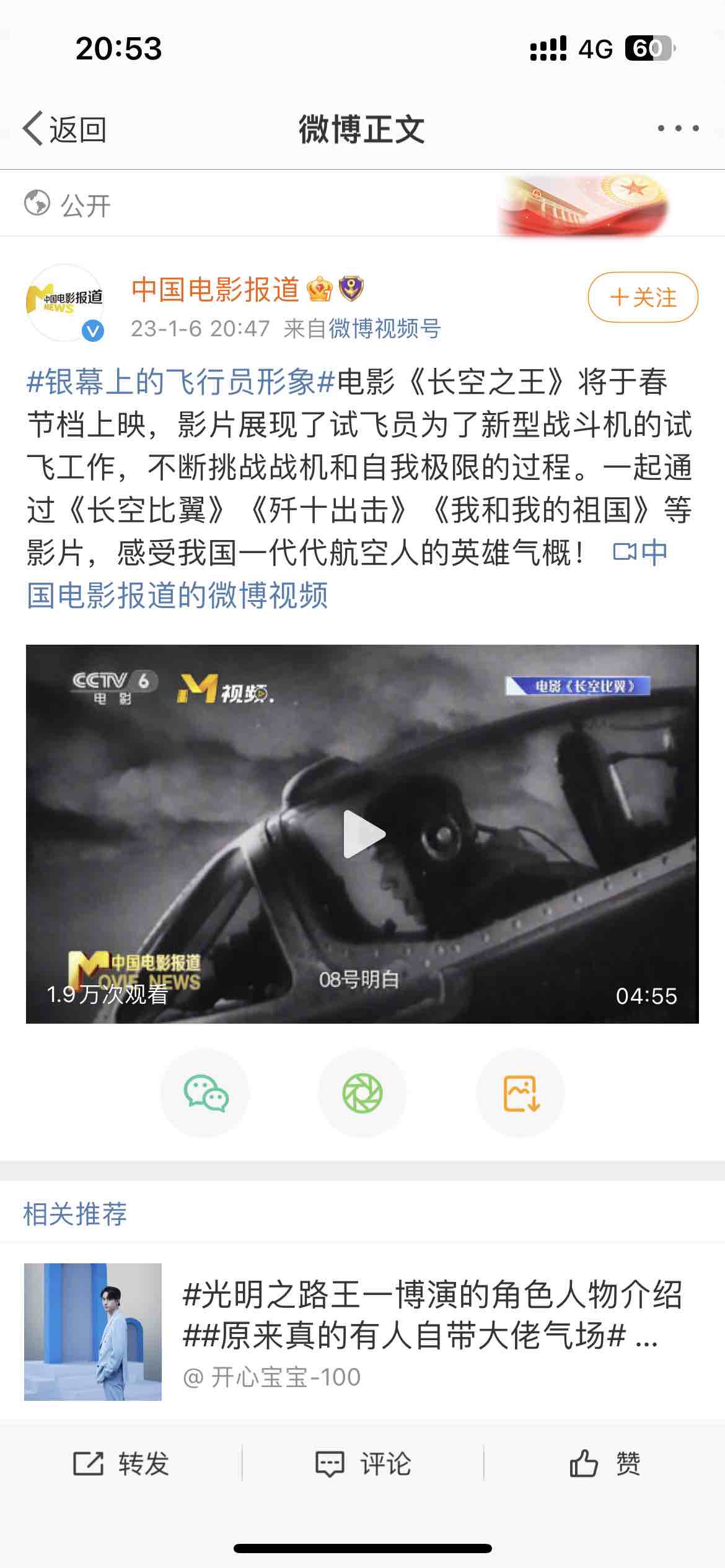Open comments with the 评论 button
Image resolution: width=725 pixels, height=1568 pixels.
(x=362, y=1464)
